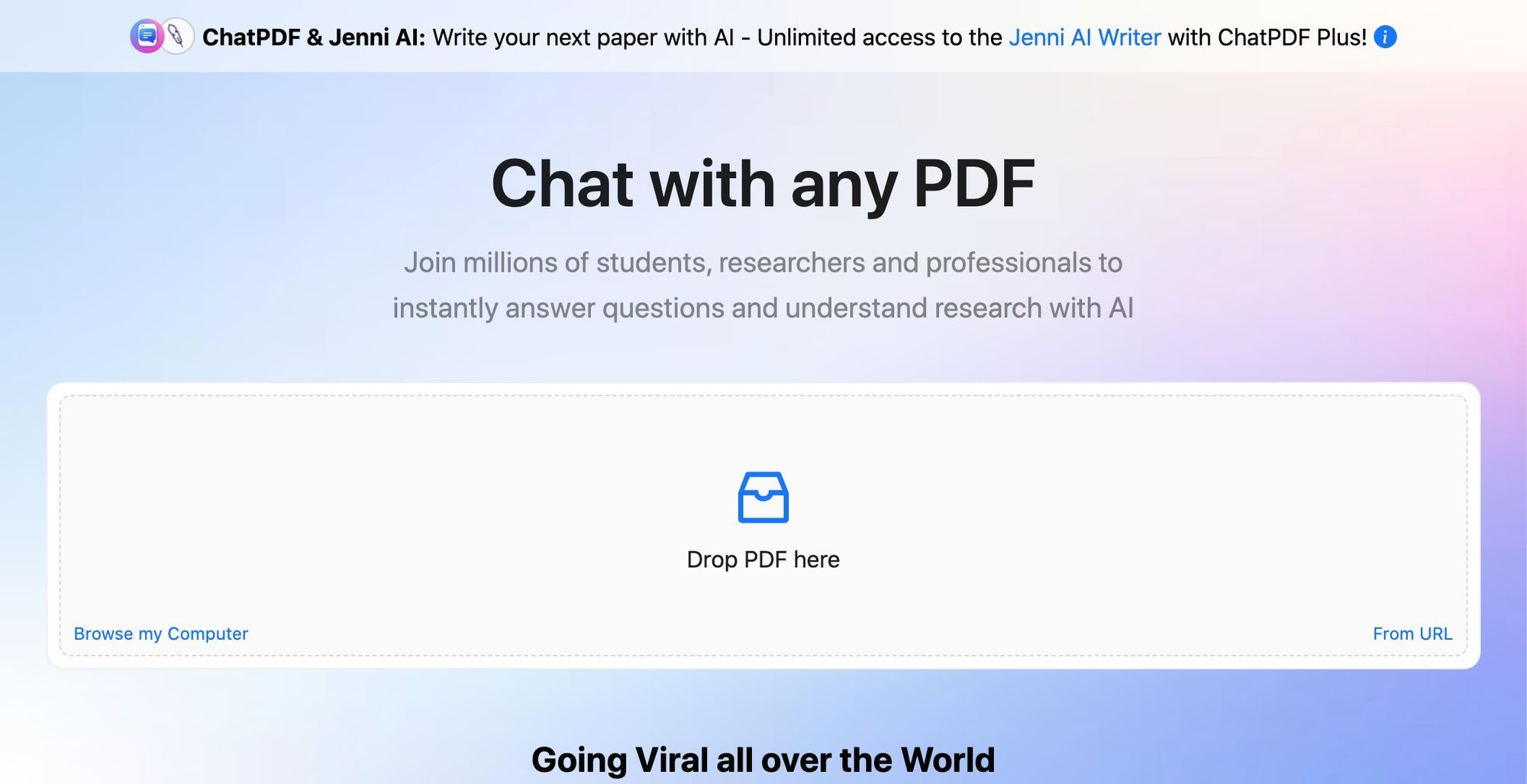The image size is (1527, 784).
Task: Select the From URL option
Action: [x=1412, y=634]
